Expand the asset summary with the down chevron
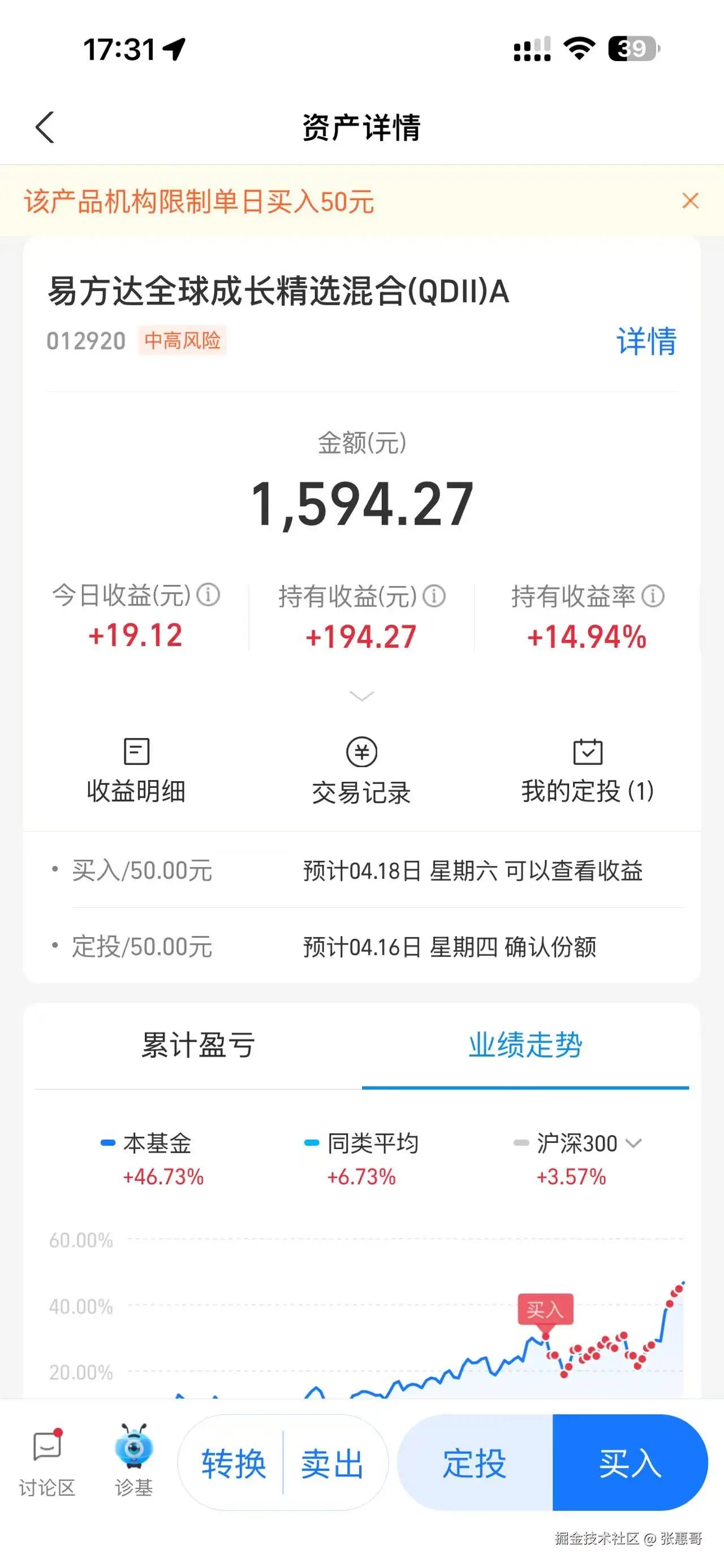This screenshot has width=724, height=1568. [361, 696]
